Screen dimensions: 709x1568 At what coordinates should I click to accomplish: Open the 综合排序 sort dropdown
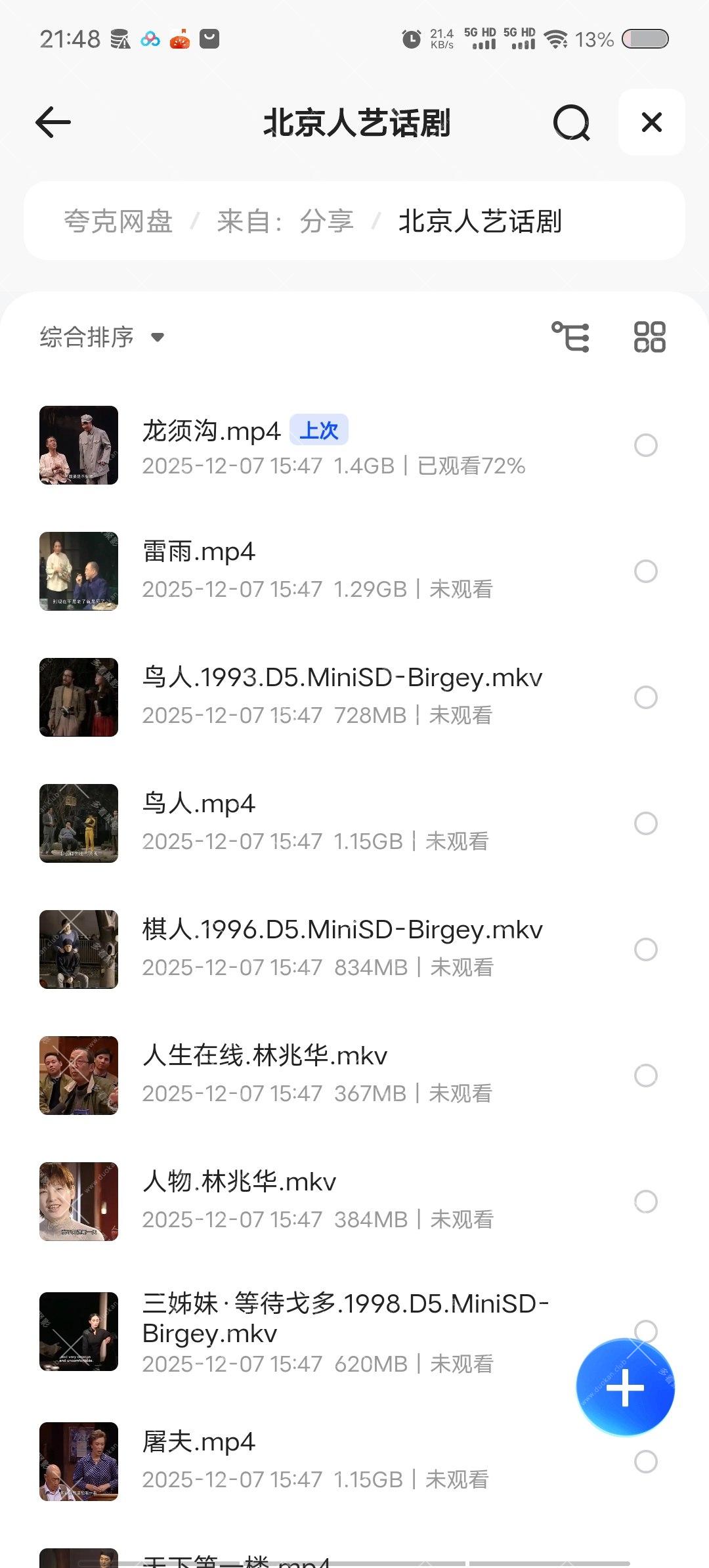point(100,337)
